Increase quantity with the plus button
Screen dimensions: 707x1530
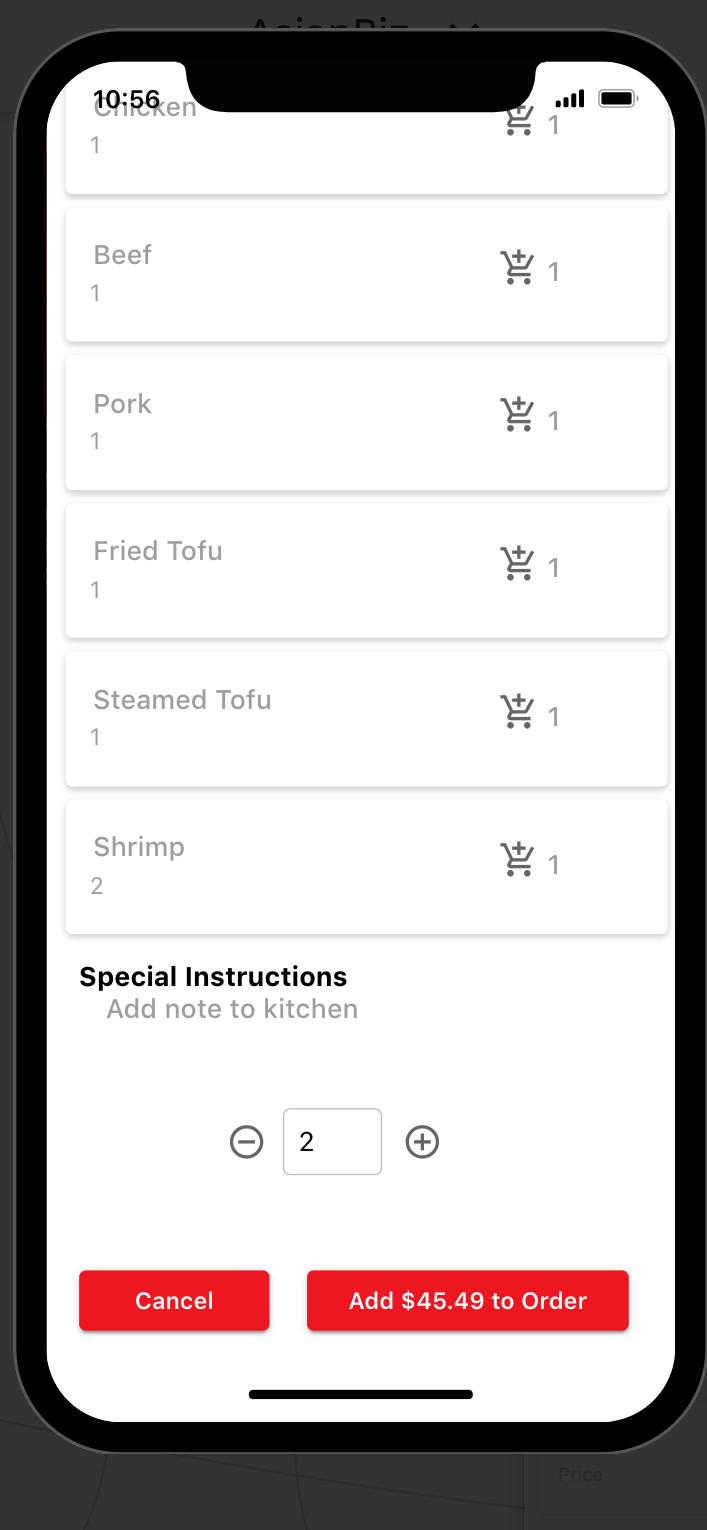click(x=422, y=1142)
